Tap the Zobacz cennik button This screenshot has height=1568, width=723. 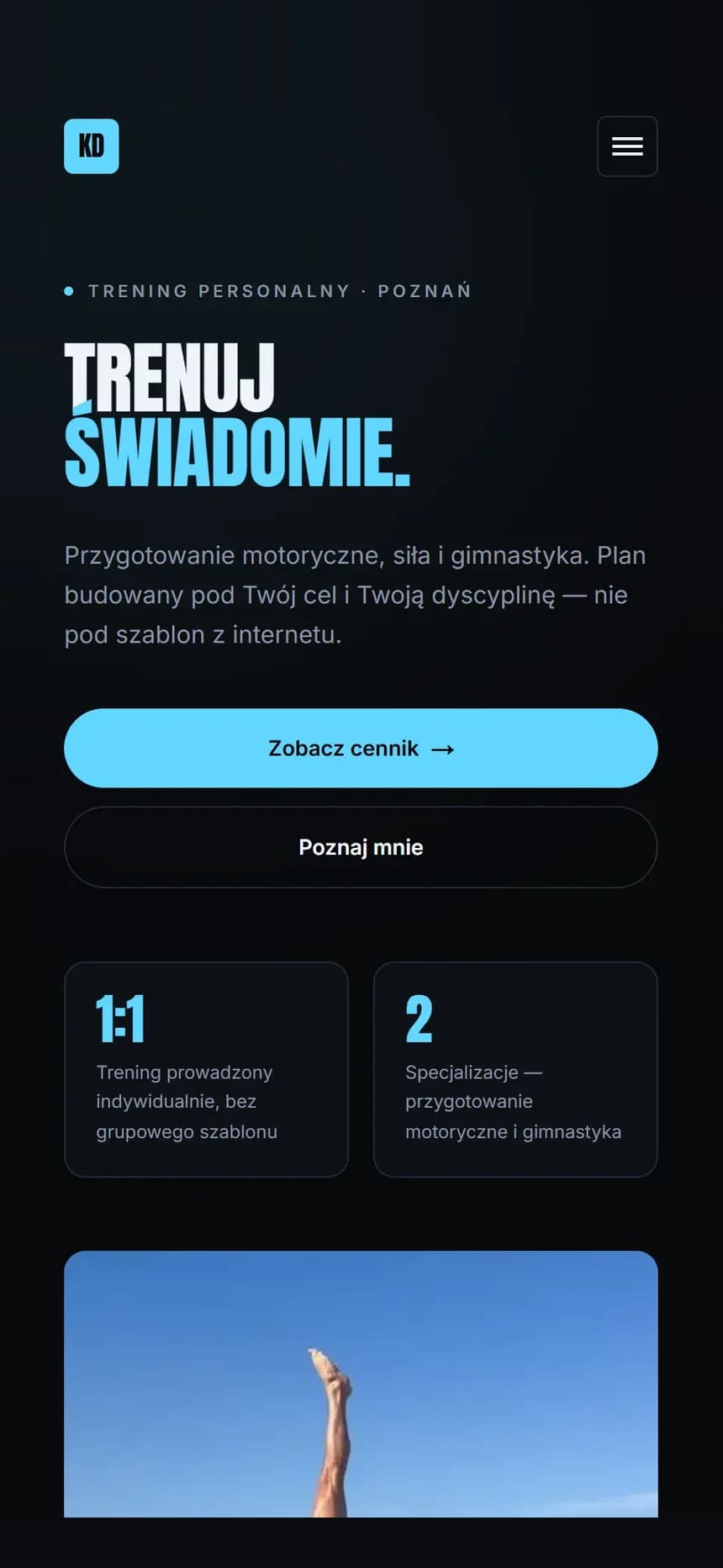click(x=361, y=748)
